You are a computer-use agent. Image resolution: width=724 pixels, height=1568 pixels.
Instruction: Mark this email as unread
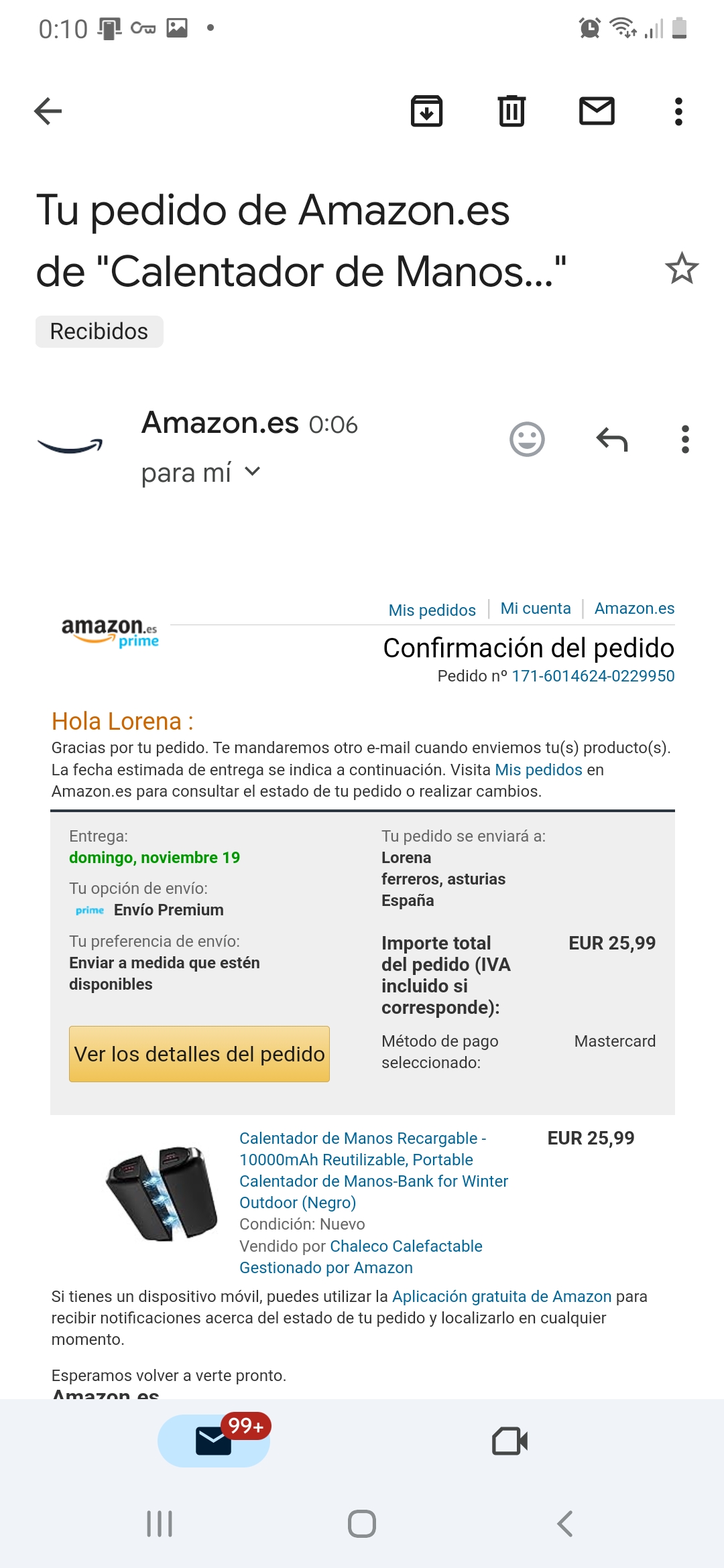pyautogui.click(x=597, y=111)
